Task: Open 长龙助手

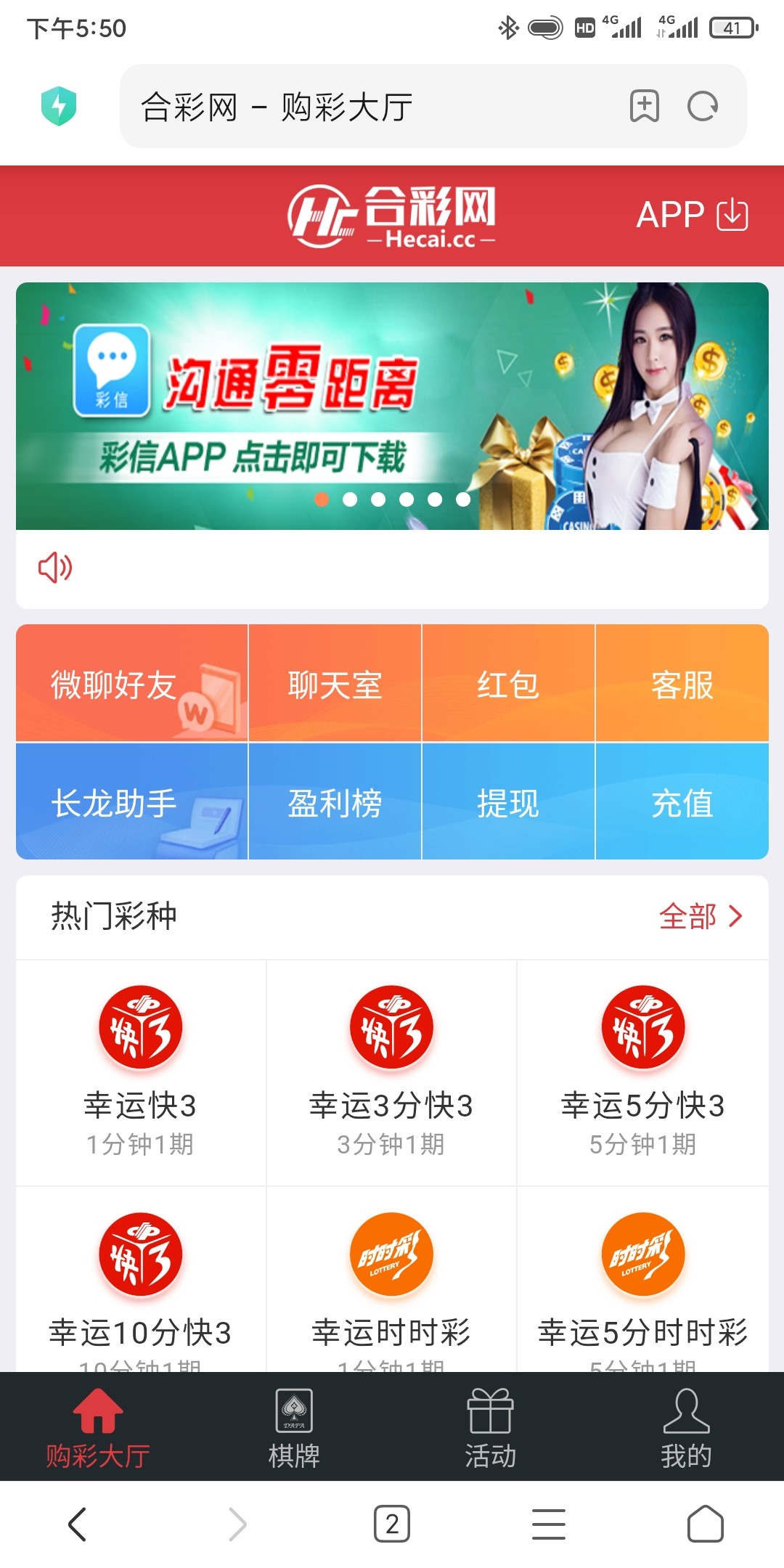Action: coord(132,802)
